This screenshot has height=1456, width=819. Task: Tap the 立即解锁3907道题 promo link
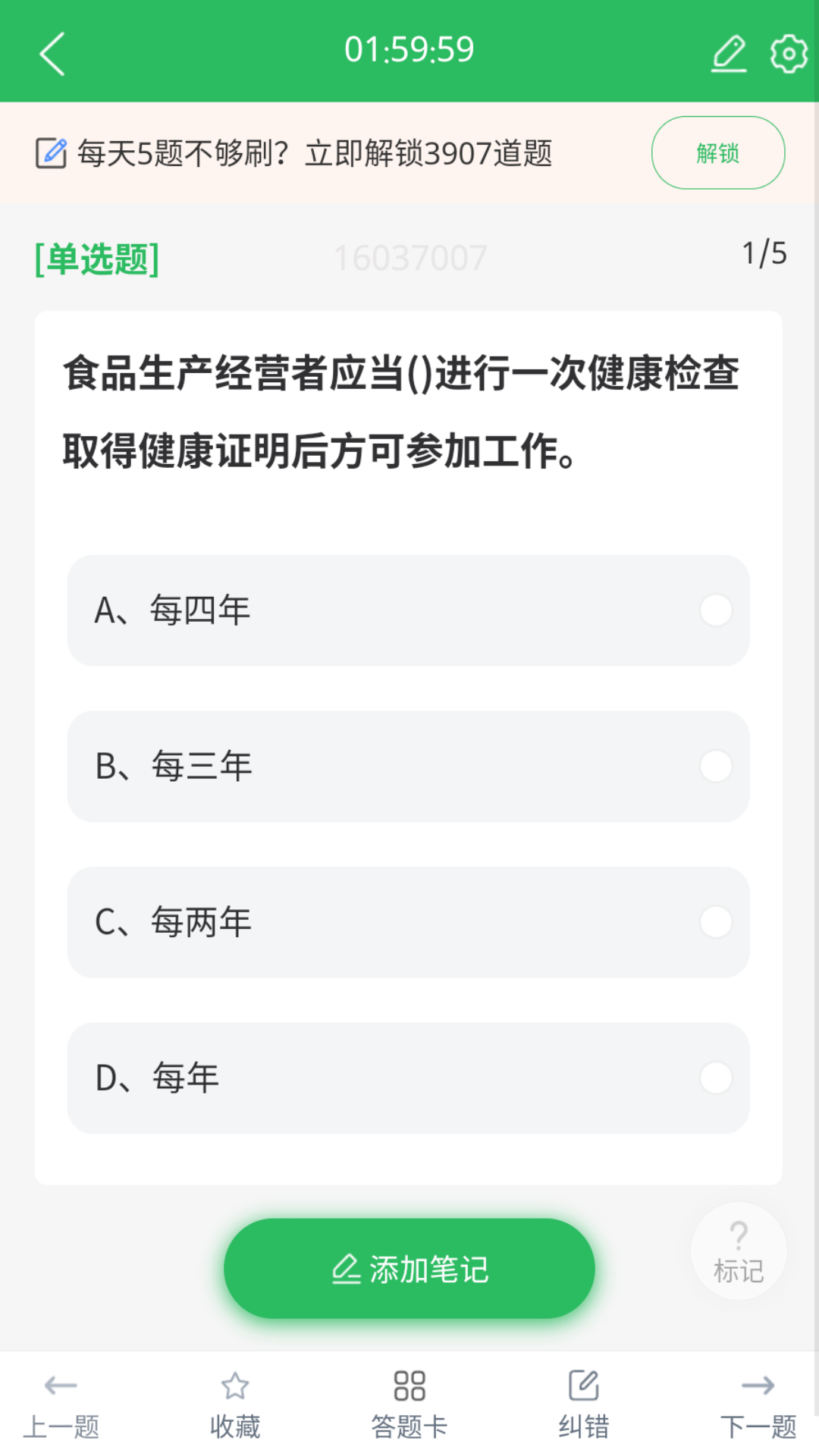click(x=428, y=152)
